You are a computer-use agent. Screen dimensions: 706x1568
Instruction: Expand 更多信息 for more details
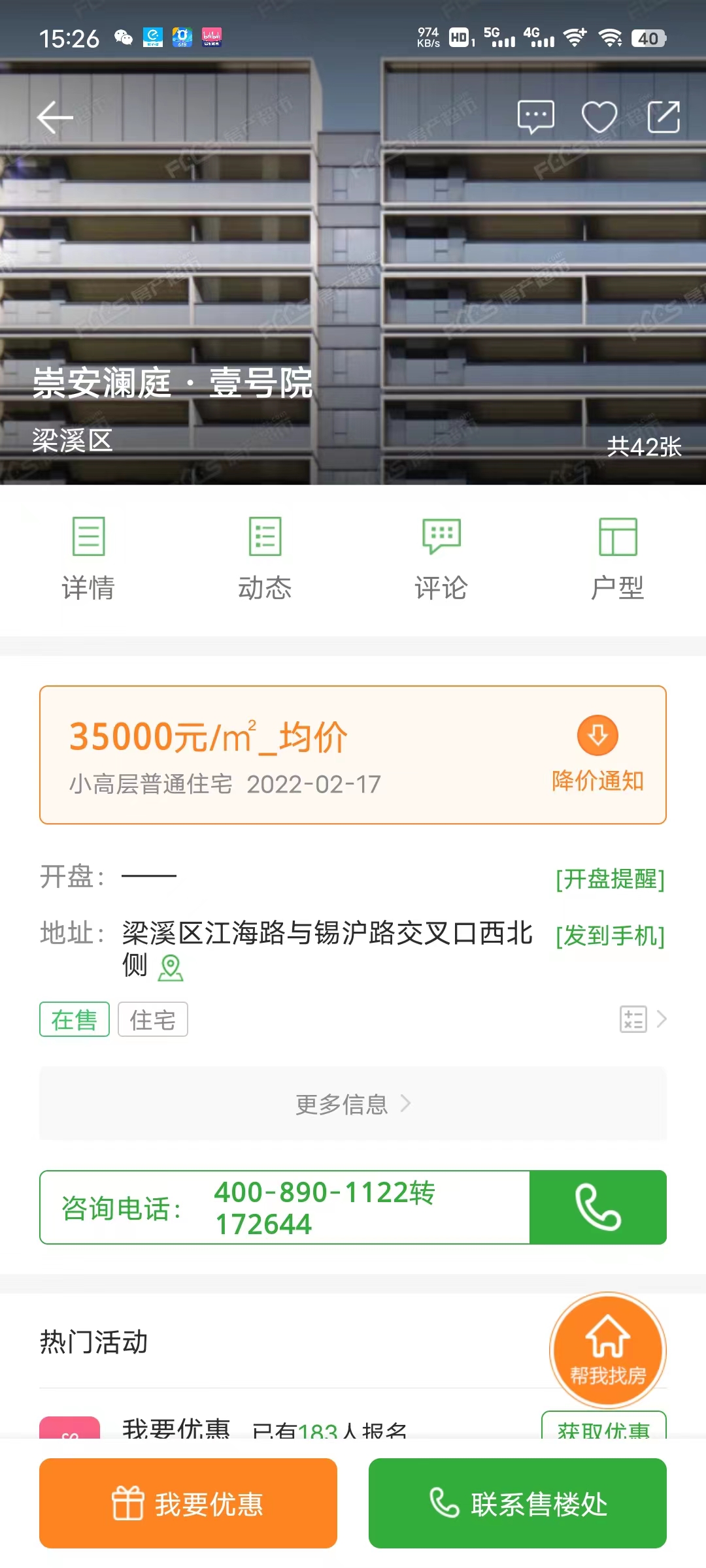coord(353,1104)
